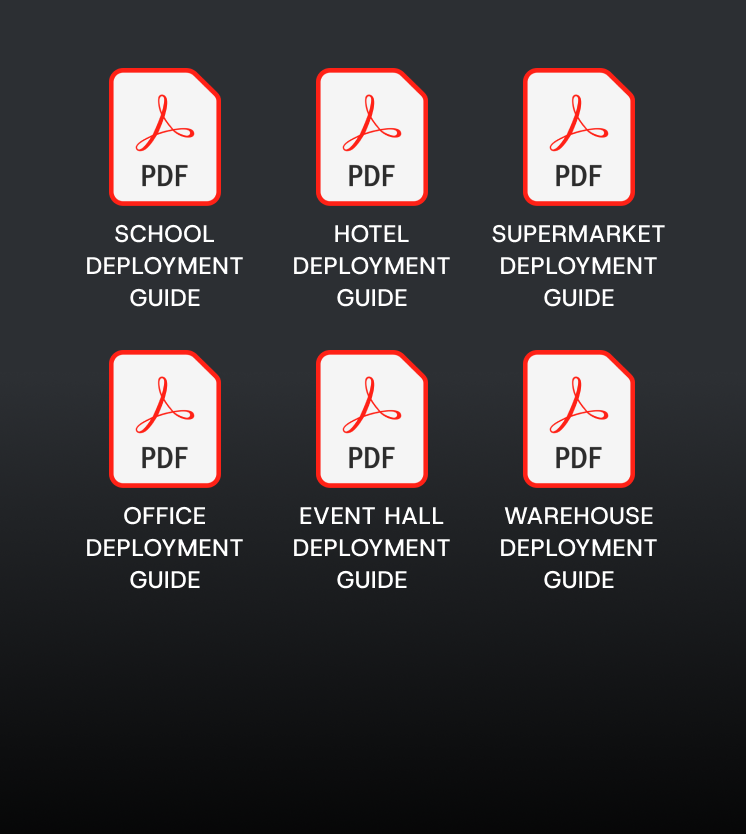Select the Event Hall Deployment Guide PDF
746x834 pixels.
[372, 419]
